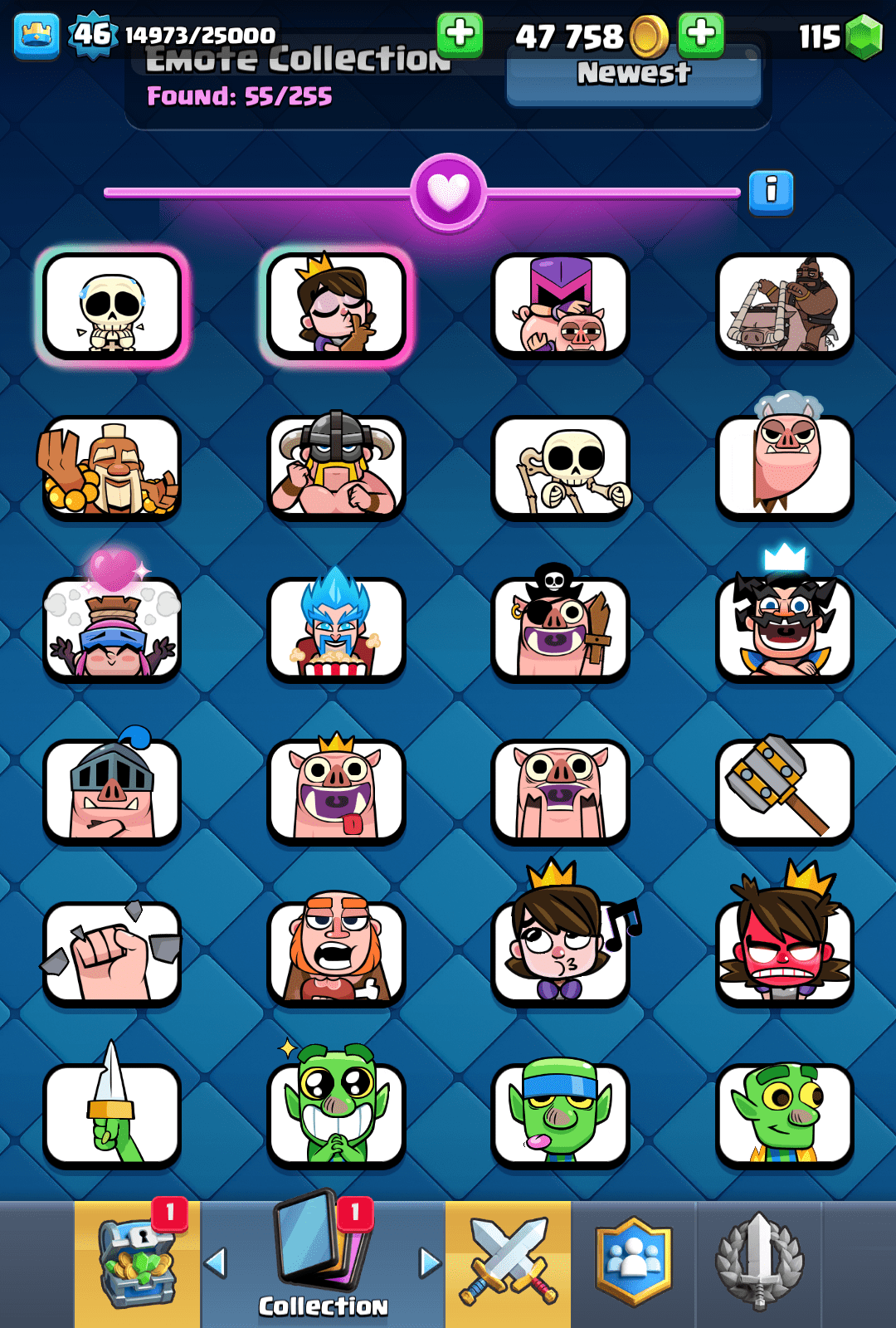Tap the right arrow next to Collection
This screenshot has height=1328, width=896.
point(430,1262)
